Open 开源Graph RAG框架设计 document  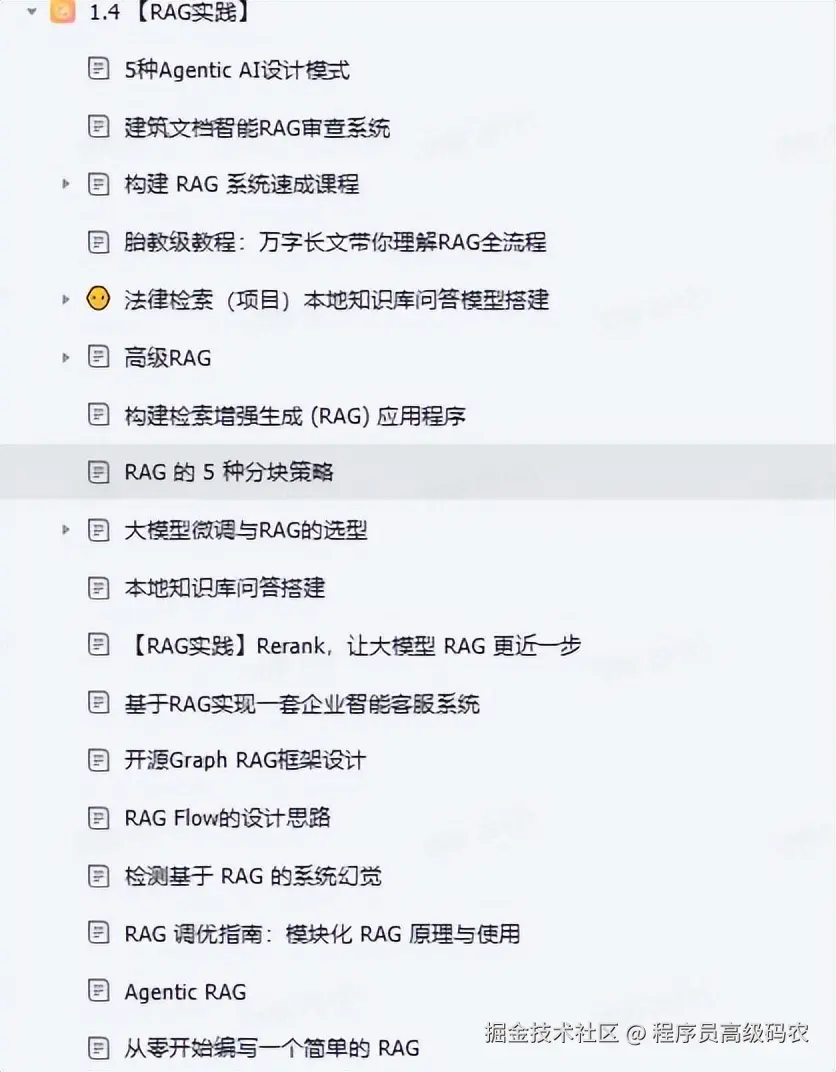244,760
